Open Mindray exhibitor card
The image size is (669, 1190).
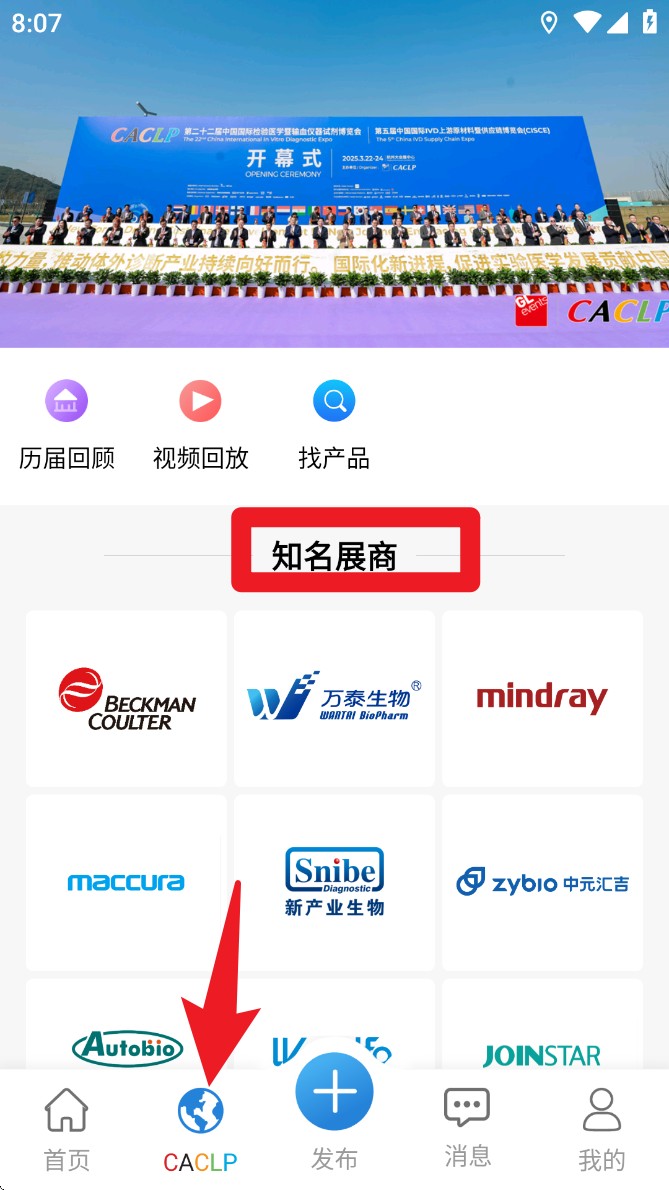(542, 699)
